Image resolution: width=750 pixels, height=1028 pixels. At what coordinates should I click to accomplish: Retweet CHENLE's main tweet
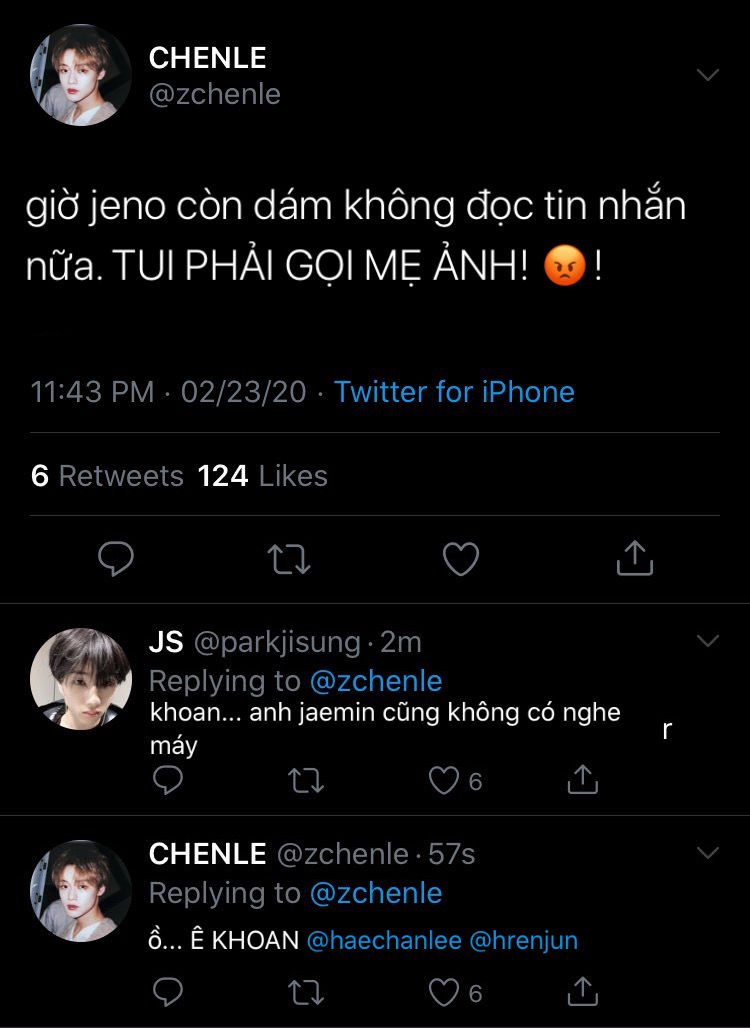290,559
